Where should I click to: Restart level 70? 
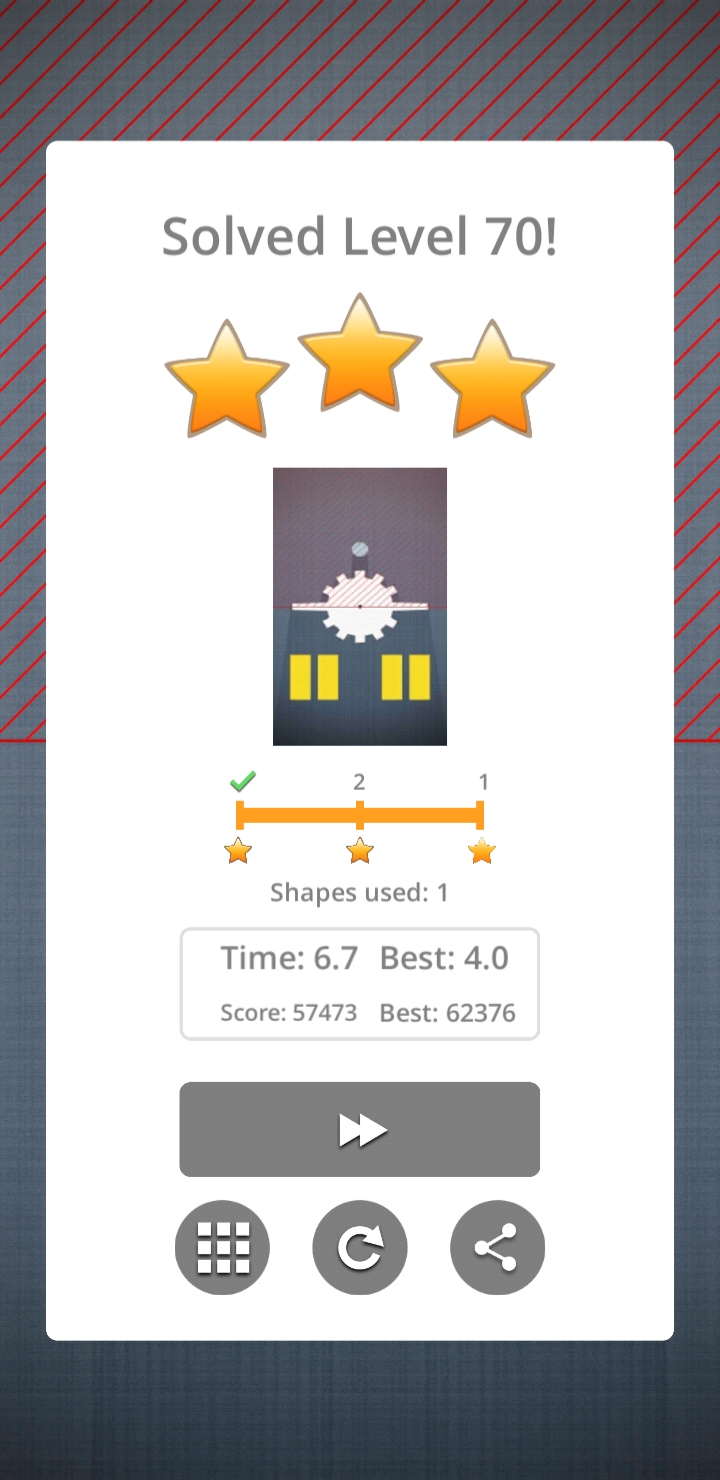360,1247
